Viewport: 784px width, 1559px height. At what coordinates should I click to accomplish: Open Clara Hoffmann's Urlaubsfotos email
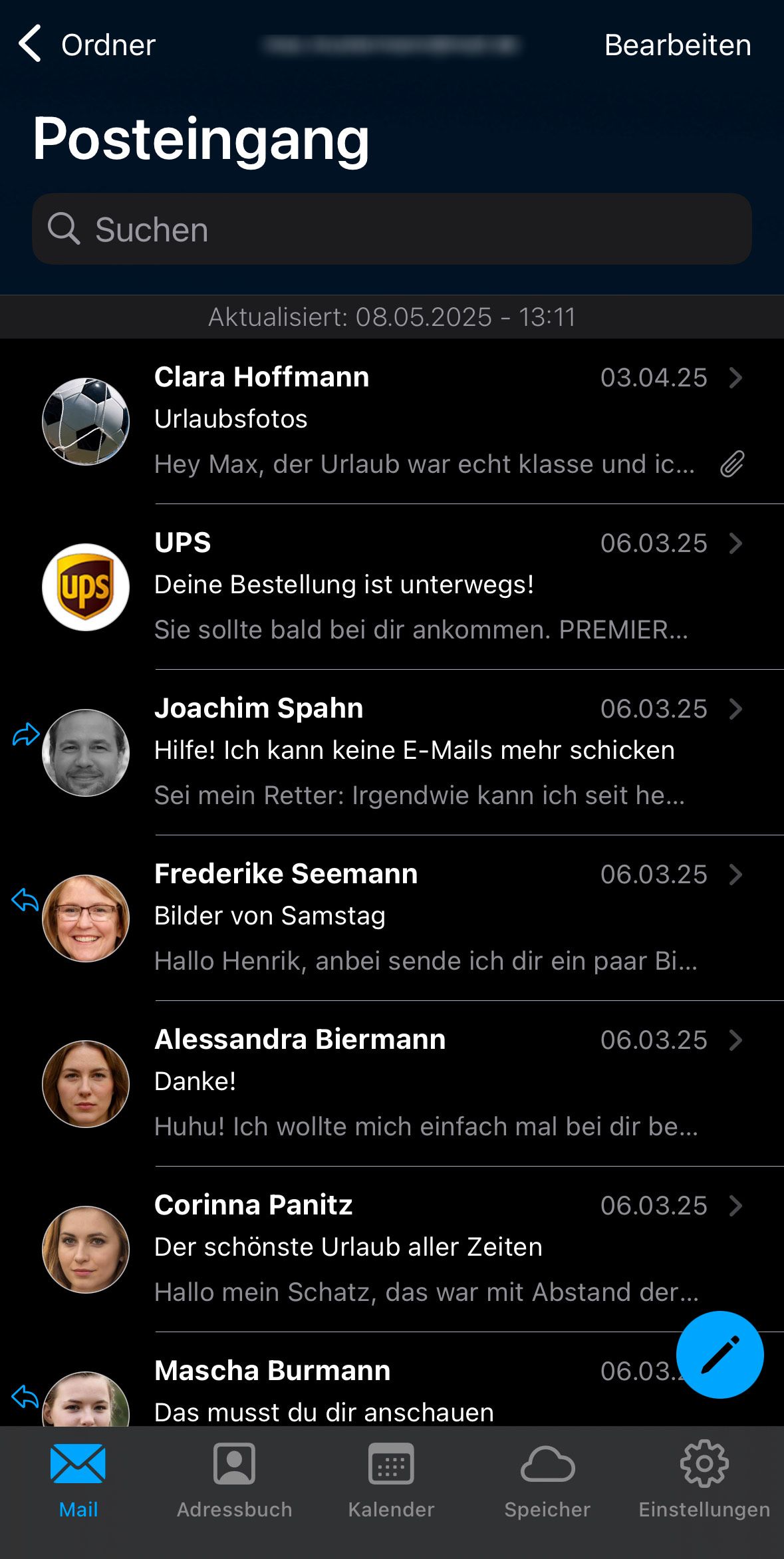(426, 420)
